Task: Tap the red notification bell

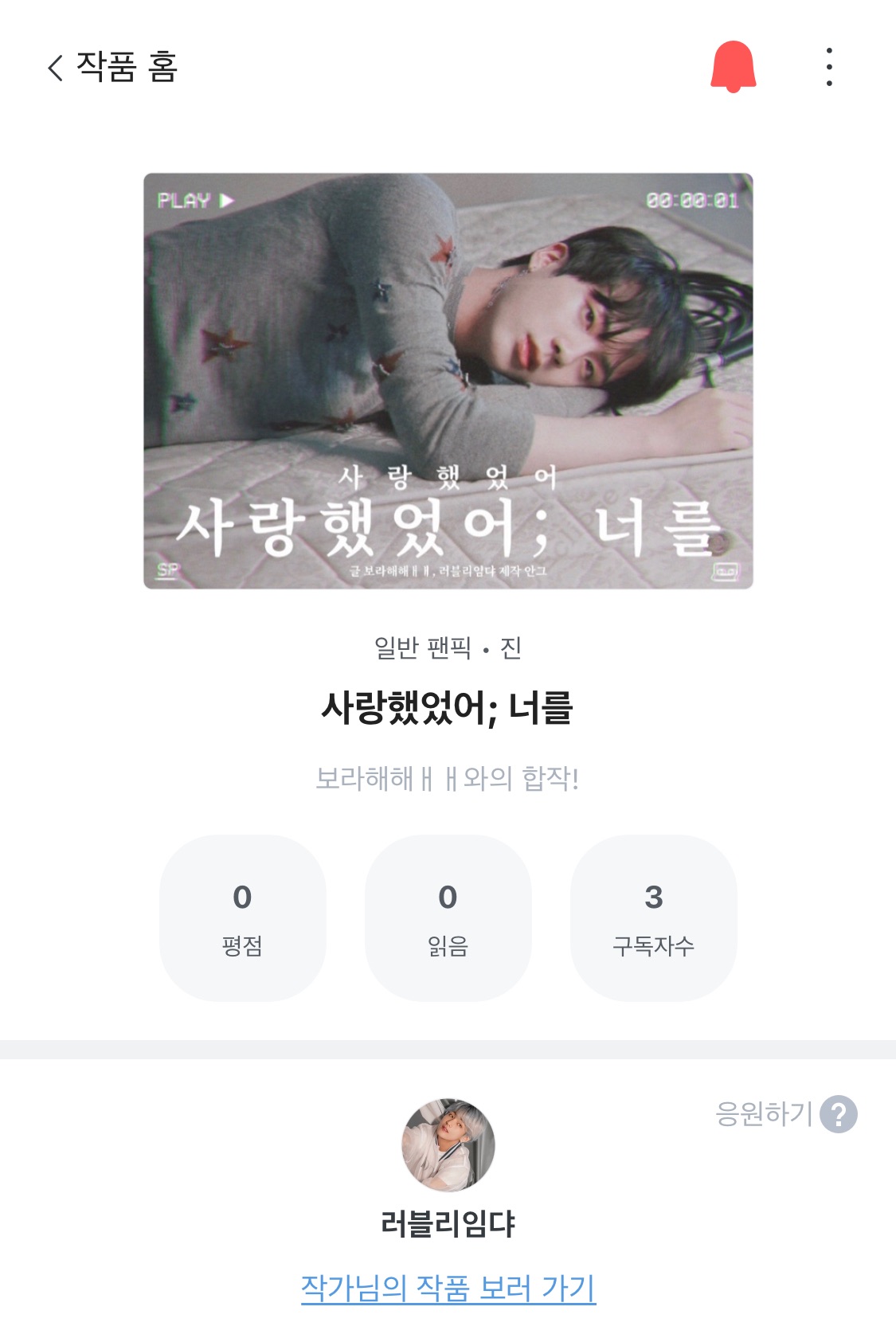Action: point(733,67)
